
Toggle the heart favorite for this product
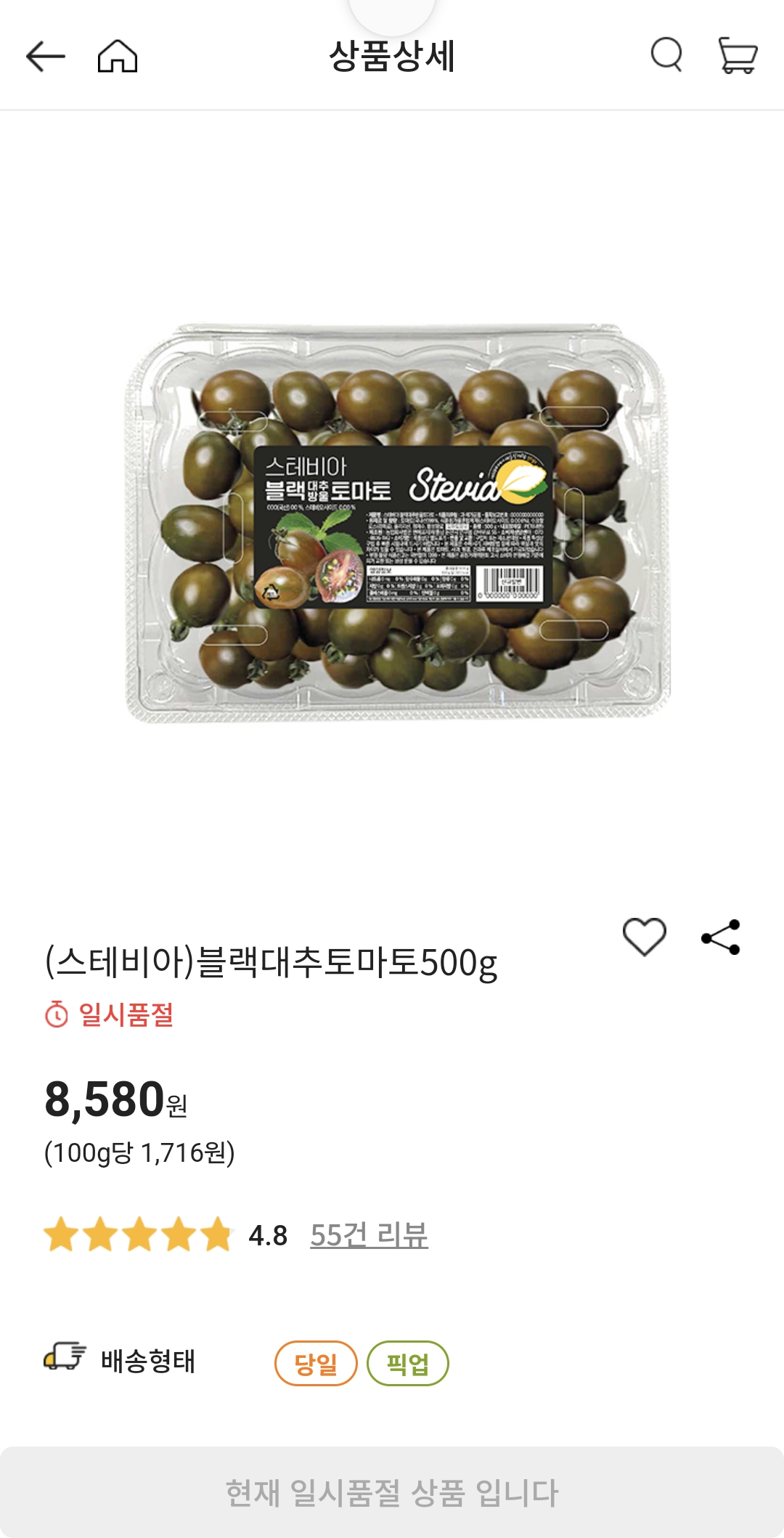coord(645,938)
